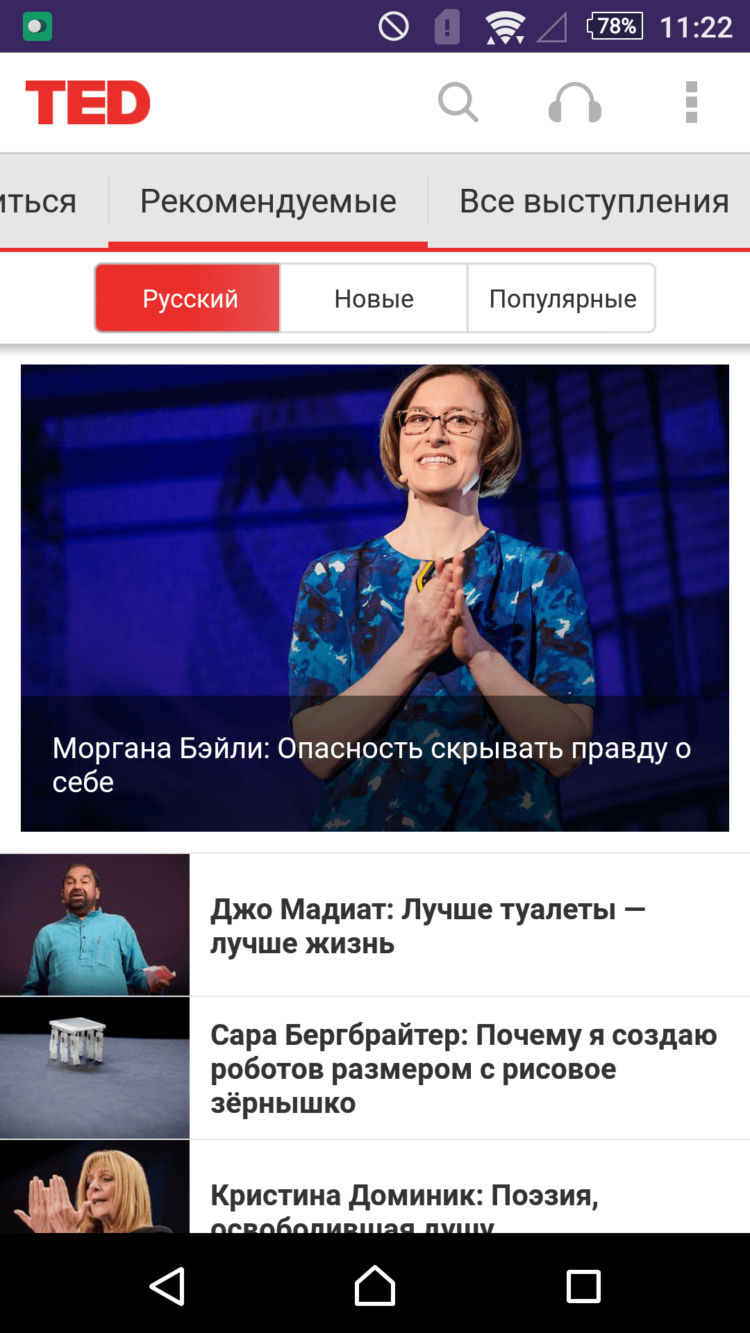This screenshot has width=750, height=1333.
Task: Open the Morgana Bailey featured talk
Action: coord(375,597)
